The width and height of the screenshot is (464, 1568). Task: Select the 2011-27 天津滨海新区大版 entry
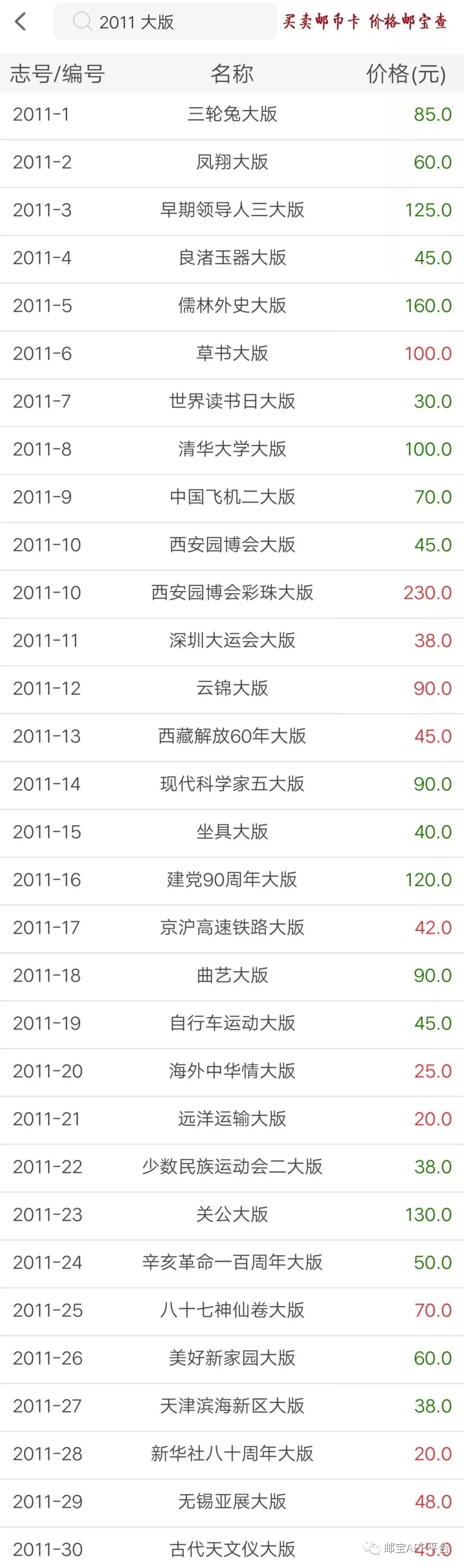(x=232, y=1406)
